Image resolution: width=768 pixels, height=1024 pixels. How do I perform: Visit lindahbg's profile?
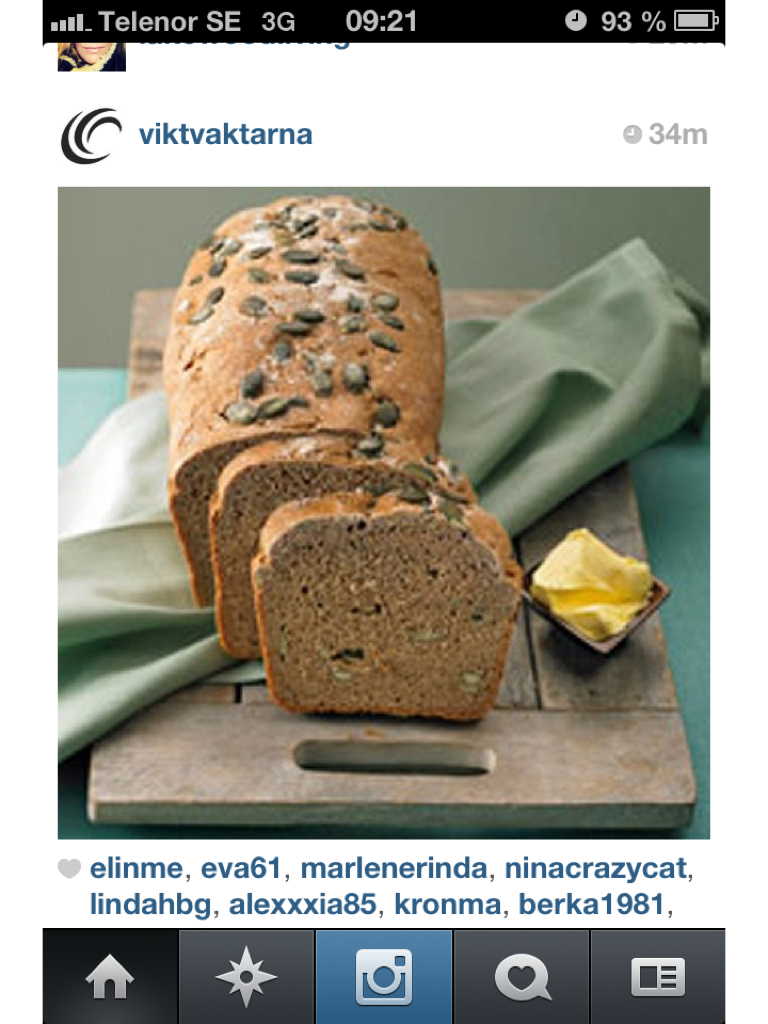click(x=150, y=905)
